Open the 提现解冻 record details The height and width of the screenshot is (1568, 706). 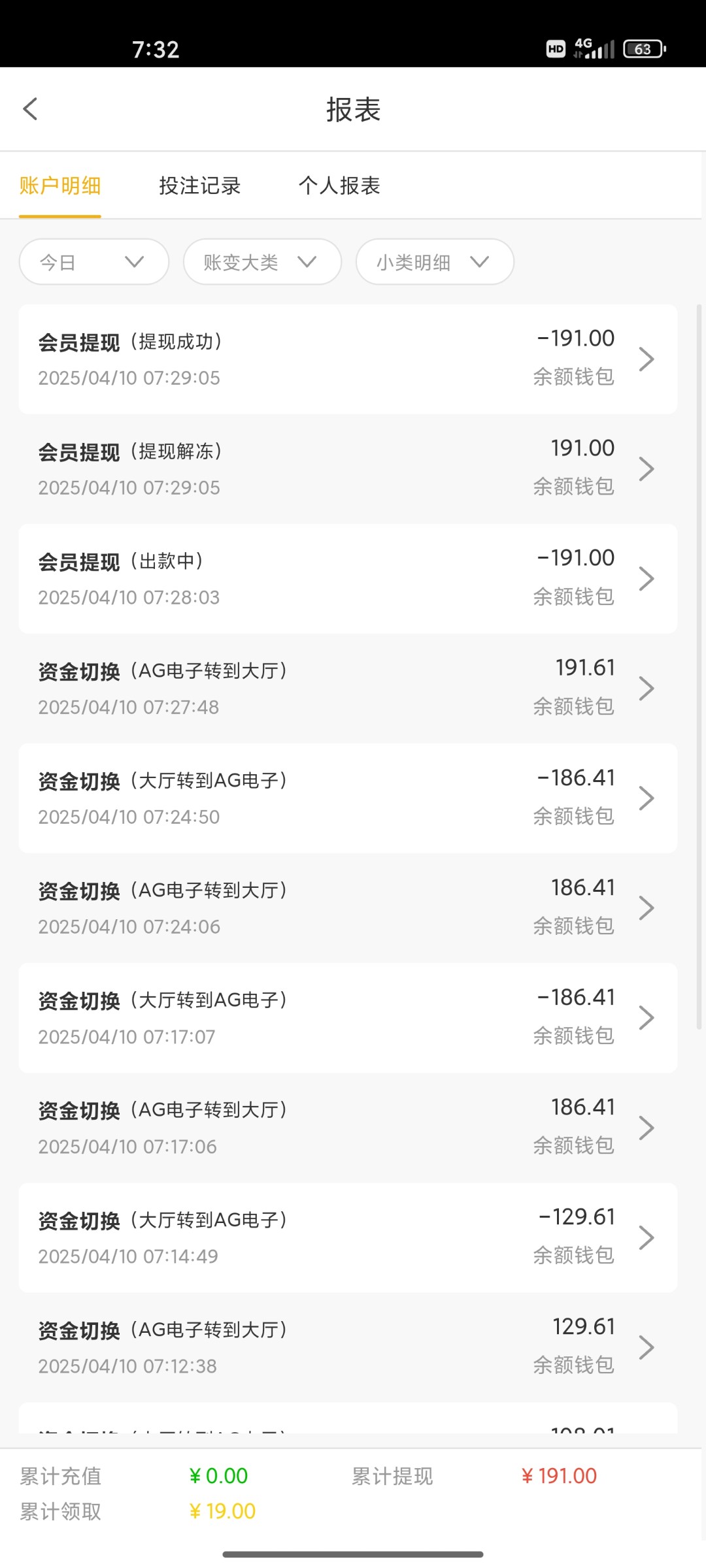pyautogui.click(x=348, y=468)
